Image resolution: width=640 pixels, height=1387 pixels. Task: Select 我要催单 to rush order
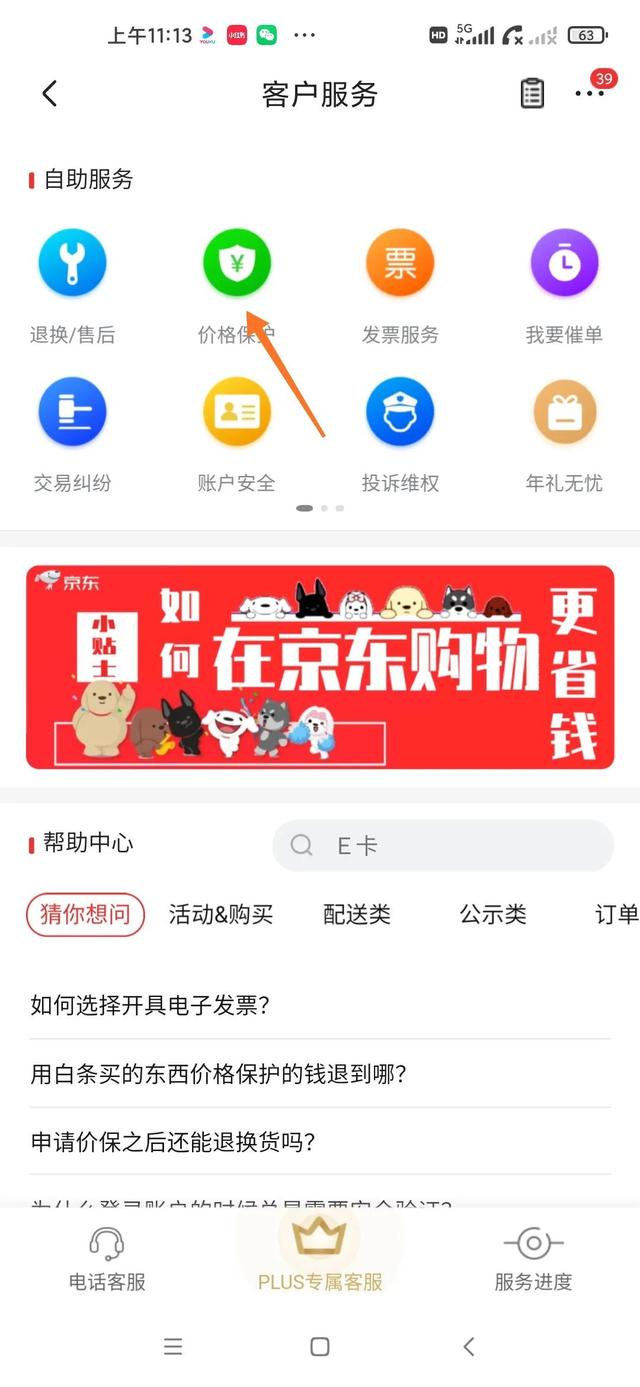(564, 287)
